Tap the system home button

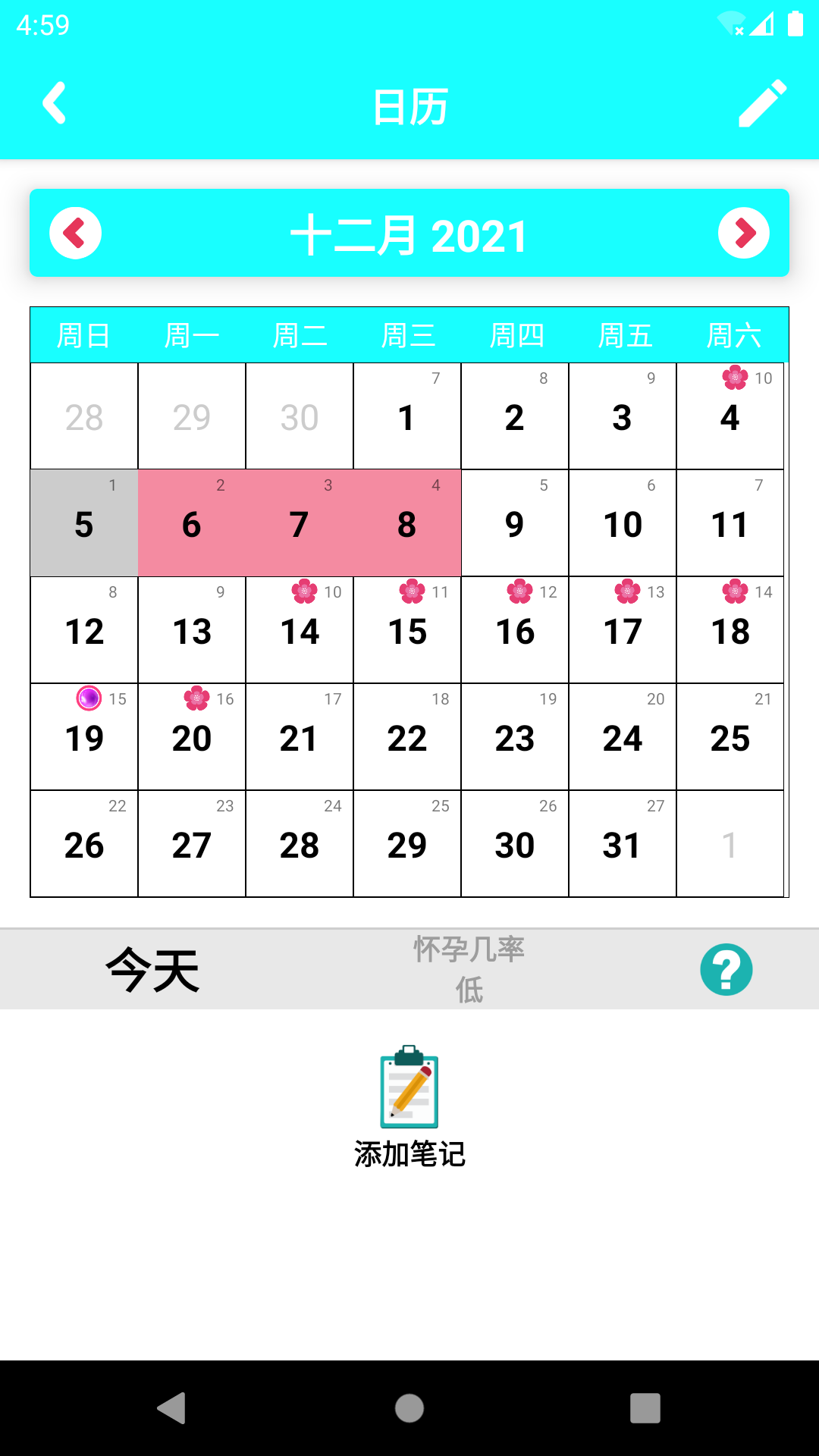[409, 1408]
